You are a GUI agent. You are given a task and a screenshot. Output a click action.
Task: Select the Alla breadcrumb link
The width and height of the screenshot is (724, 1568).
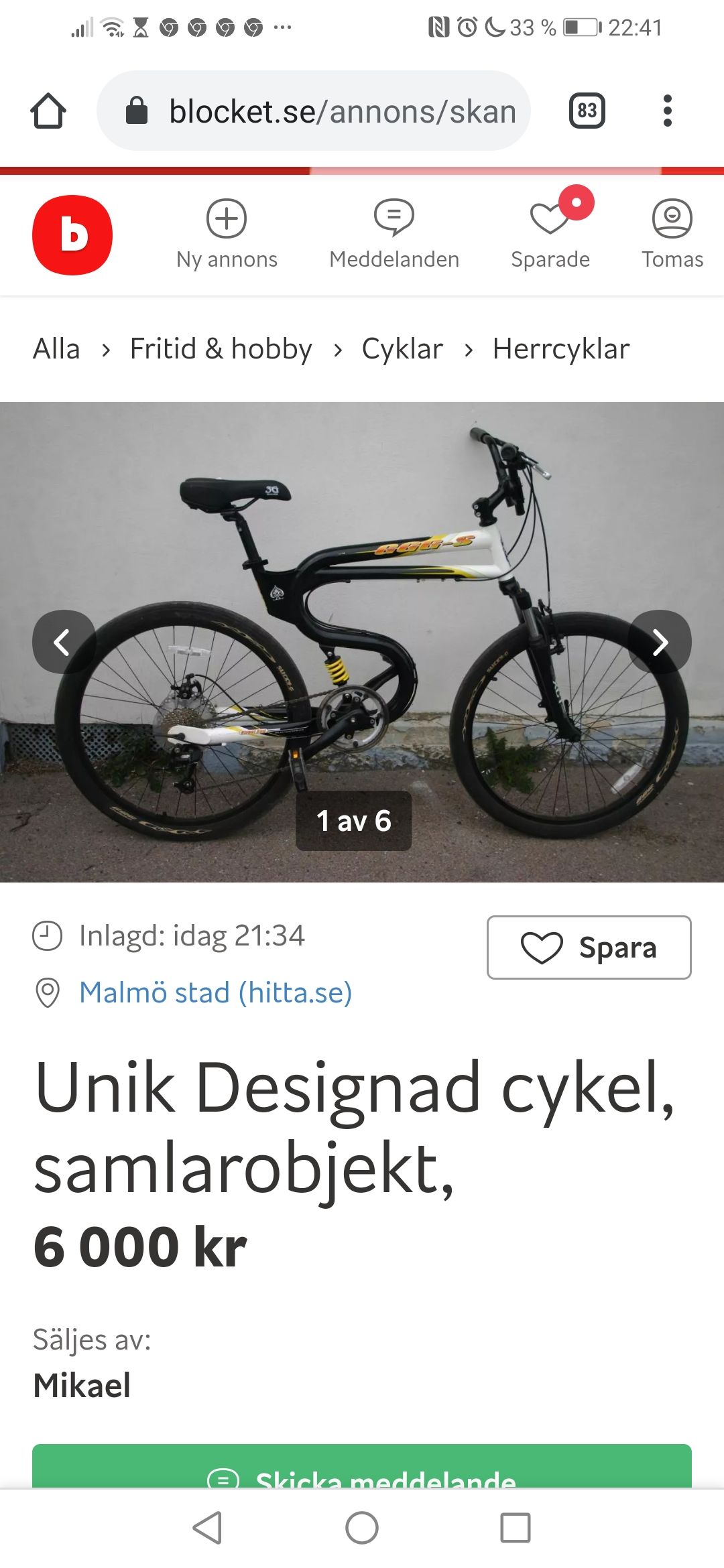click(57, 349)
